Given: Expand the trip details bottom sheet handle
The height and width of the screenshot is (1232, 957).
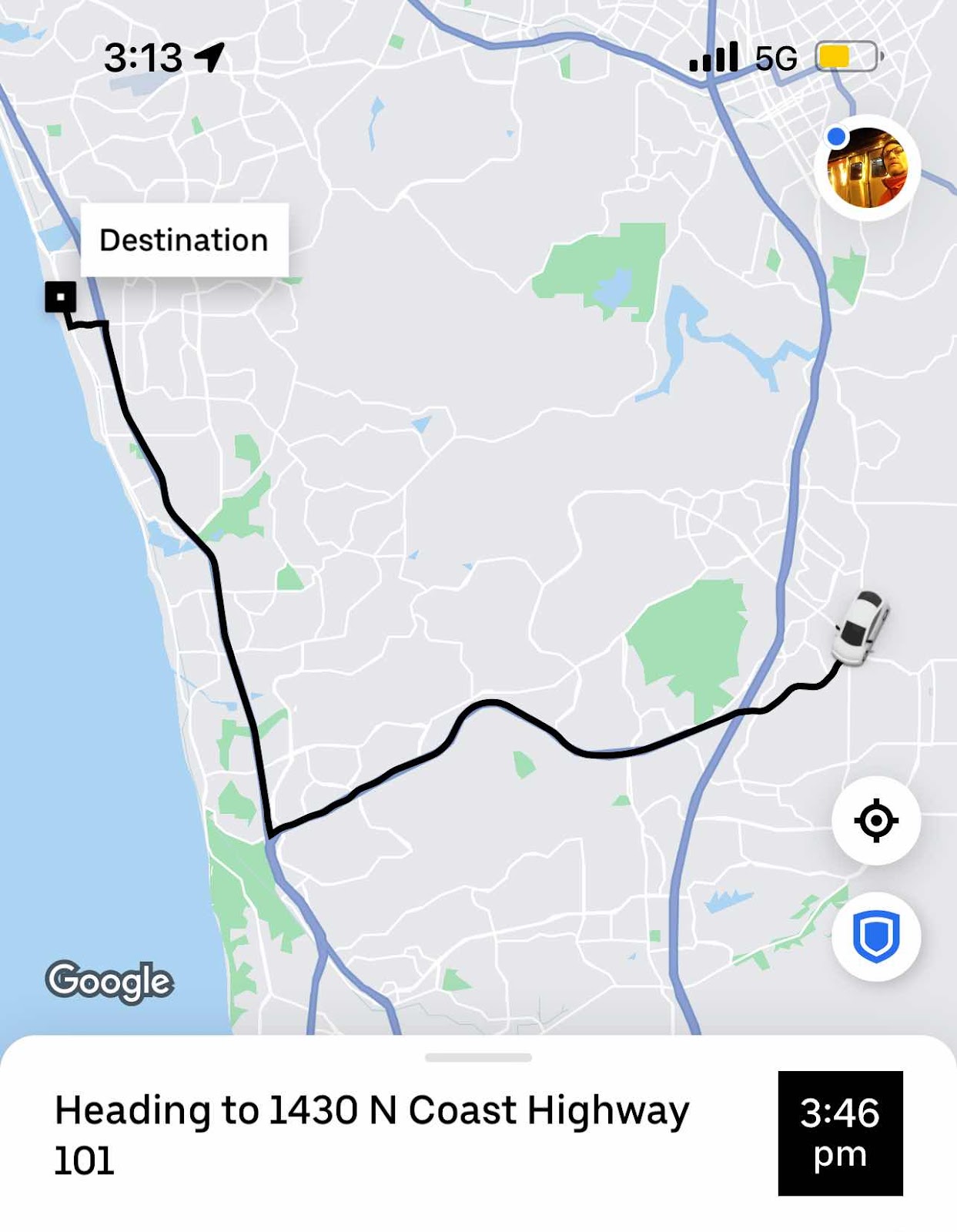Looking at the screenshot, I should [x=478, y=1057].
